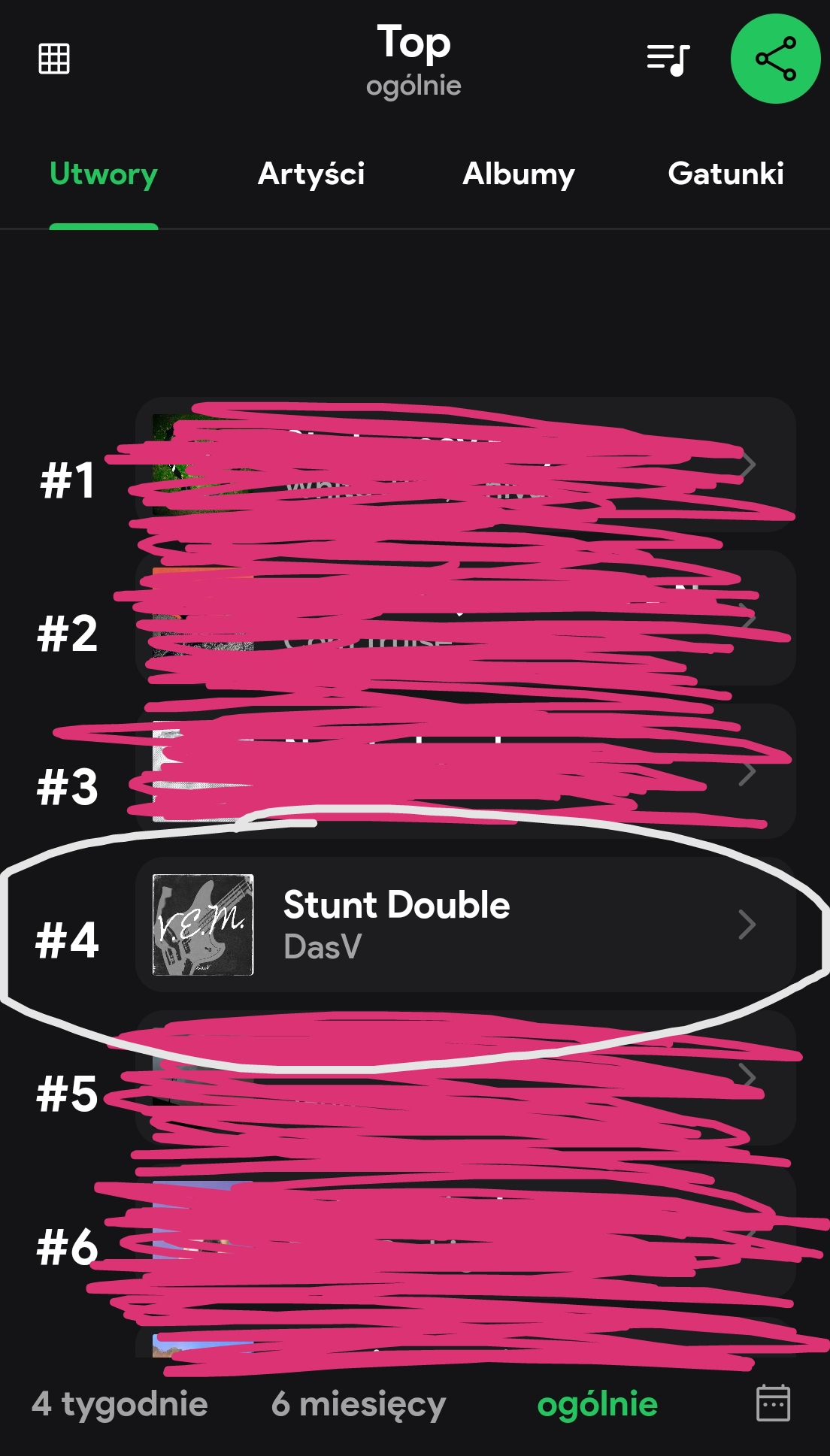Open the Stunt Double track details
This screenshot has width=830, height=1456.
[465, 925]
